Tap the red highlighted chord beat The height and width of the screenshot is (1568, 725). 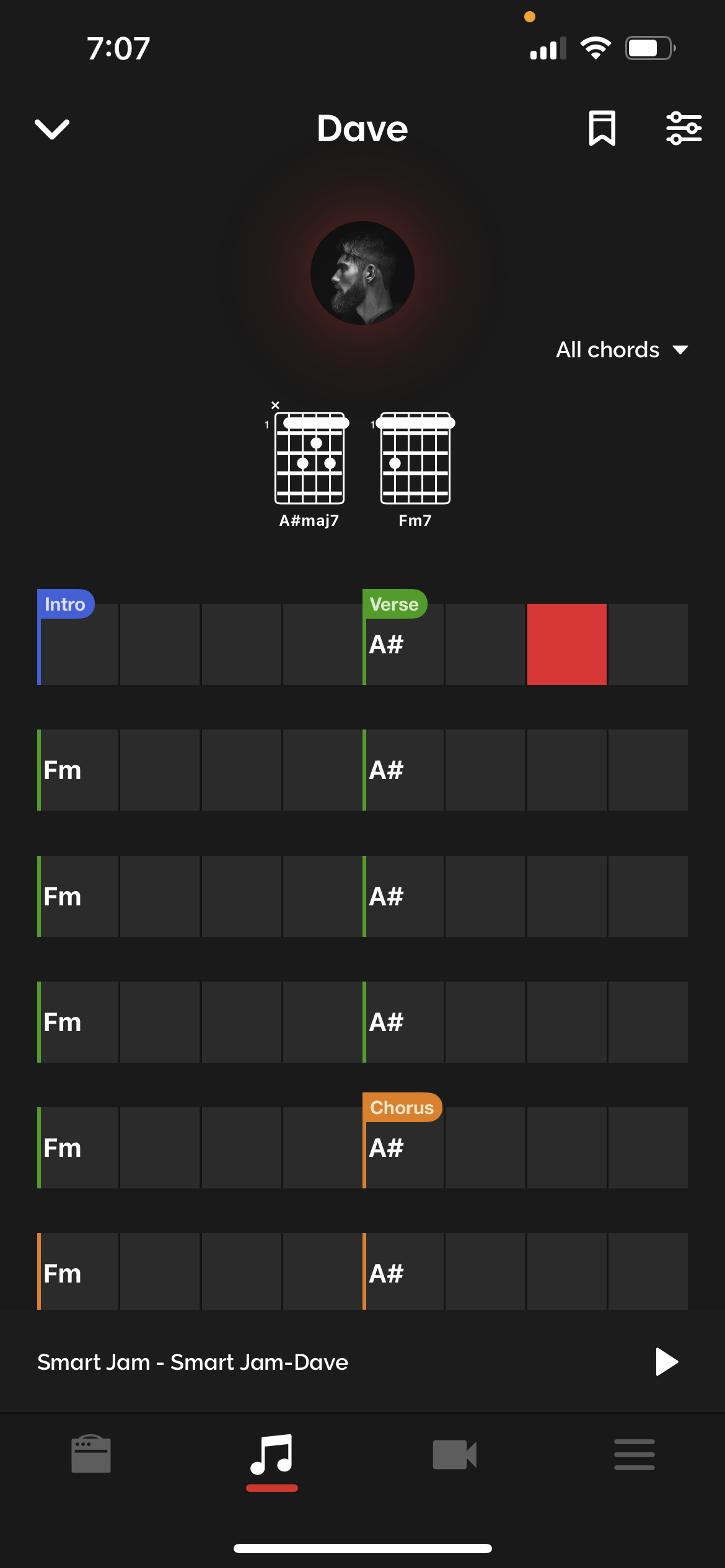[x=567, y=644]
